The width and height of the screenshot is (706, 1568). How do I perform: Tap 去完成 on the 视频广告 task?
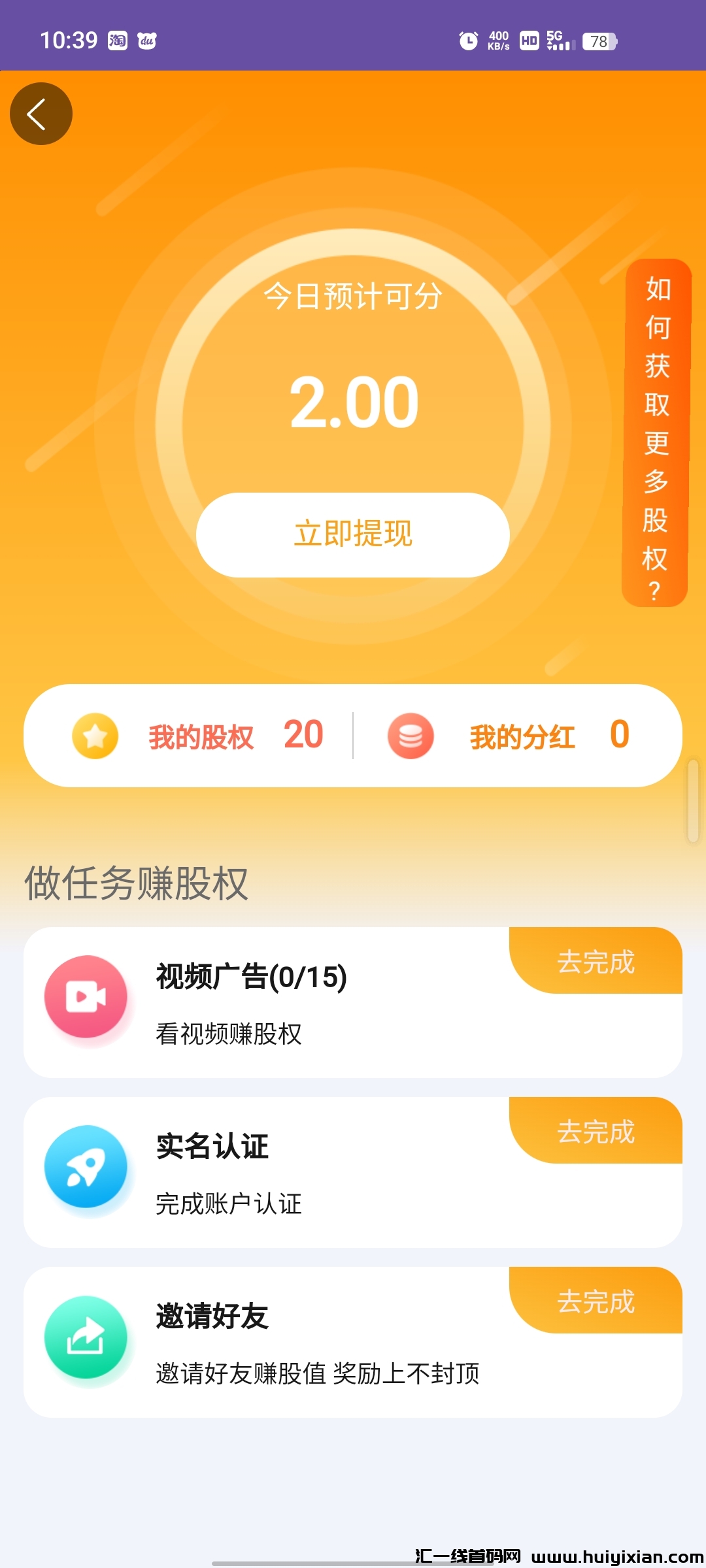point(596,962)
